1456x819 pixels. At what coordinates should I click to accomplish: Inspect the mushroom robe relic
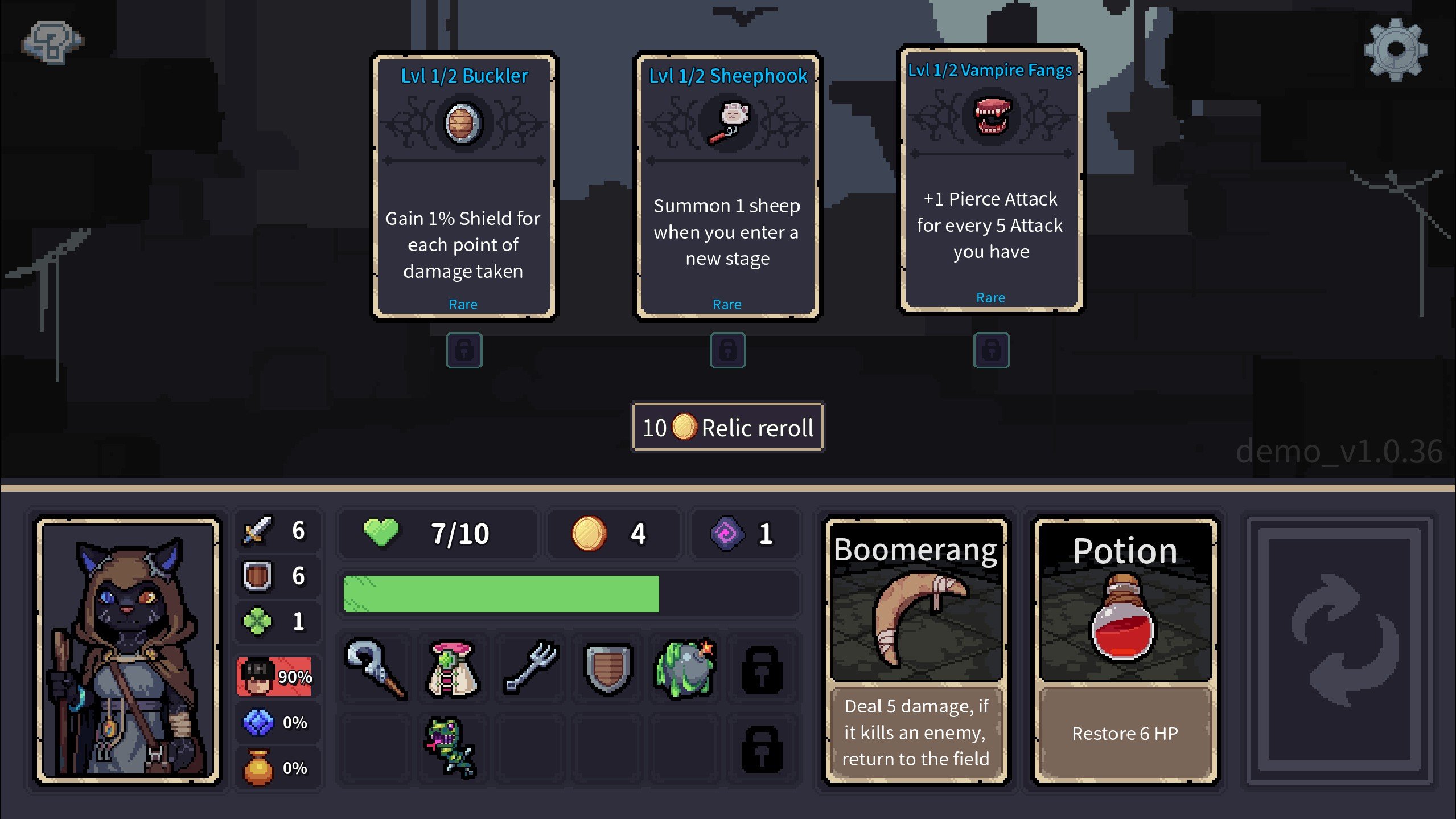pos(452,668)
